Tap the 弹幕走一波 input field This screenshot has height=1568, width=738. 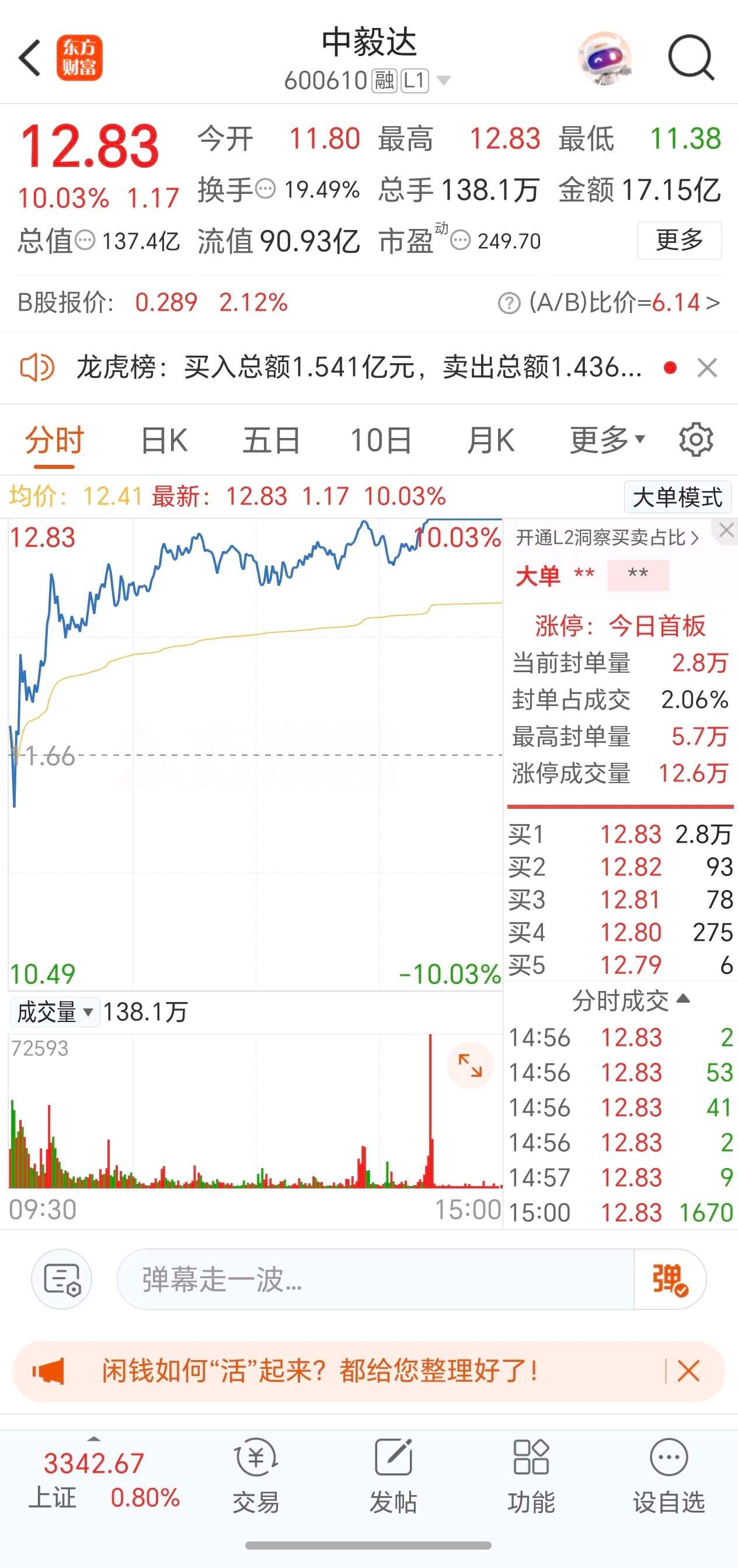(375, 1279)
